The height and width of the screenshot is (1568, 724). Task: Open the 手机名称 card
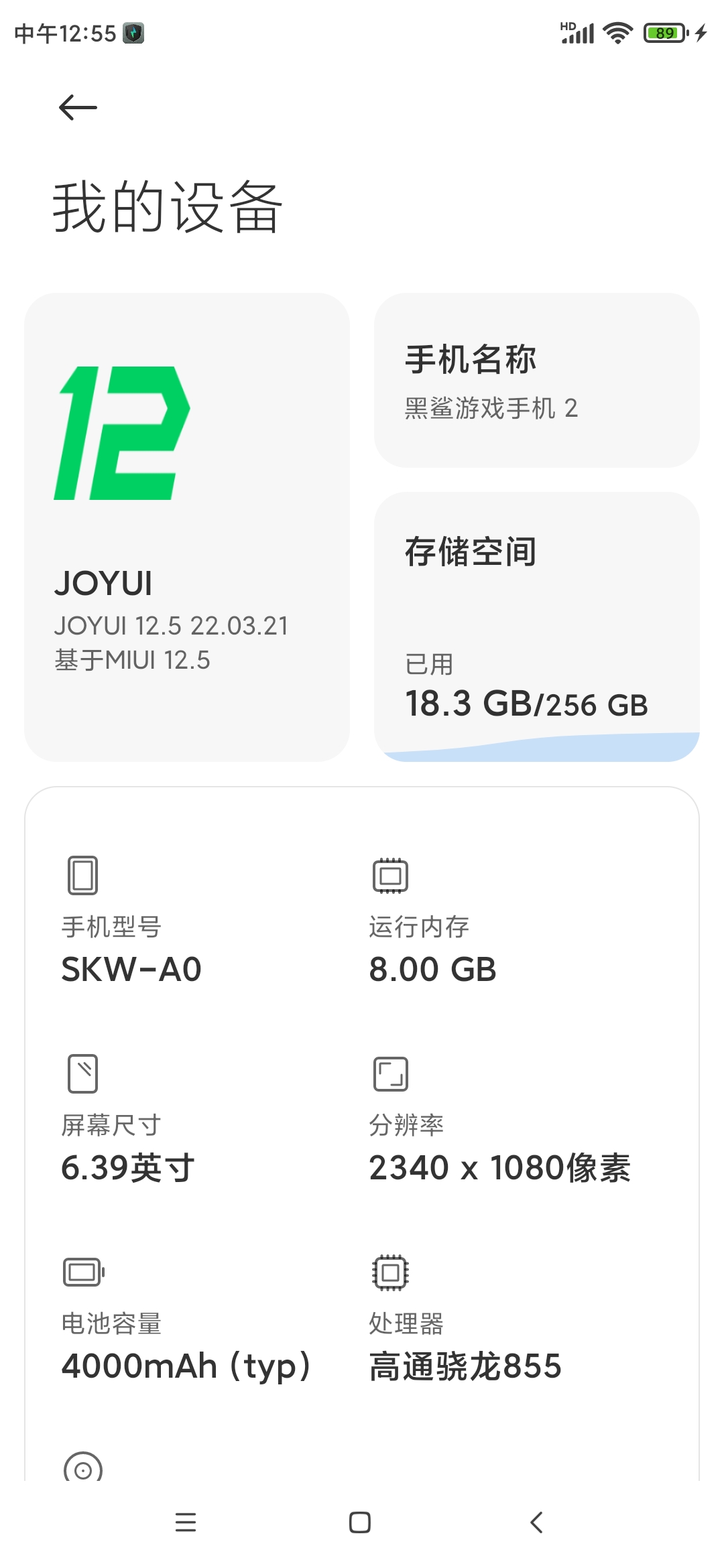[536, 380]
